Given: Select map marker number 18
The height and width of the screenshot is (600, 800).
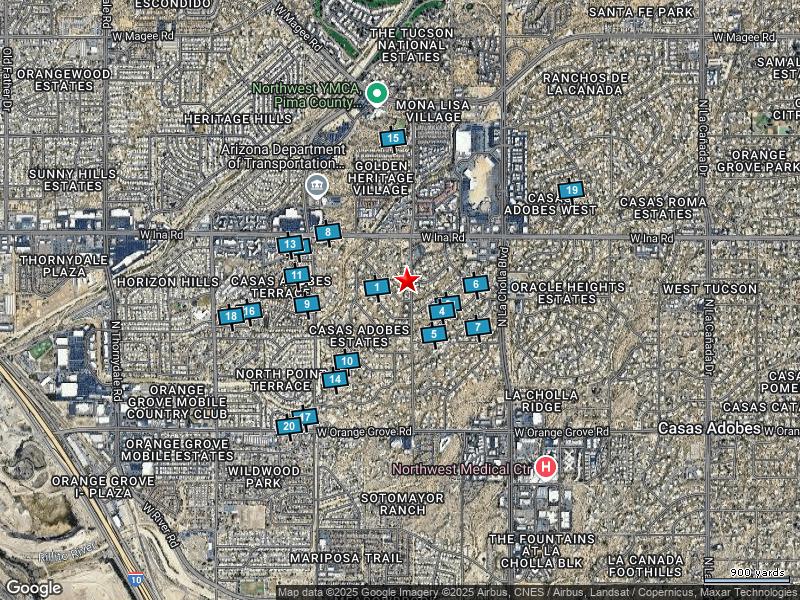Looking at the screenshot, I should click(230, 317).
